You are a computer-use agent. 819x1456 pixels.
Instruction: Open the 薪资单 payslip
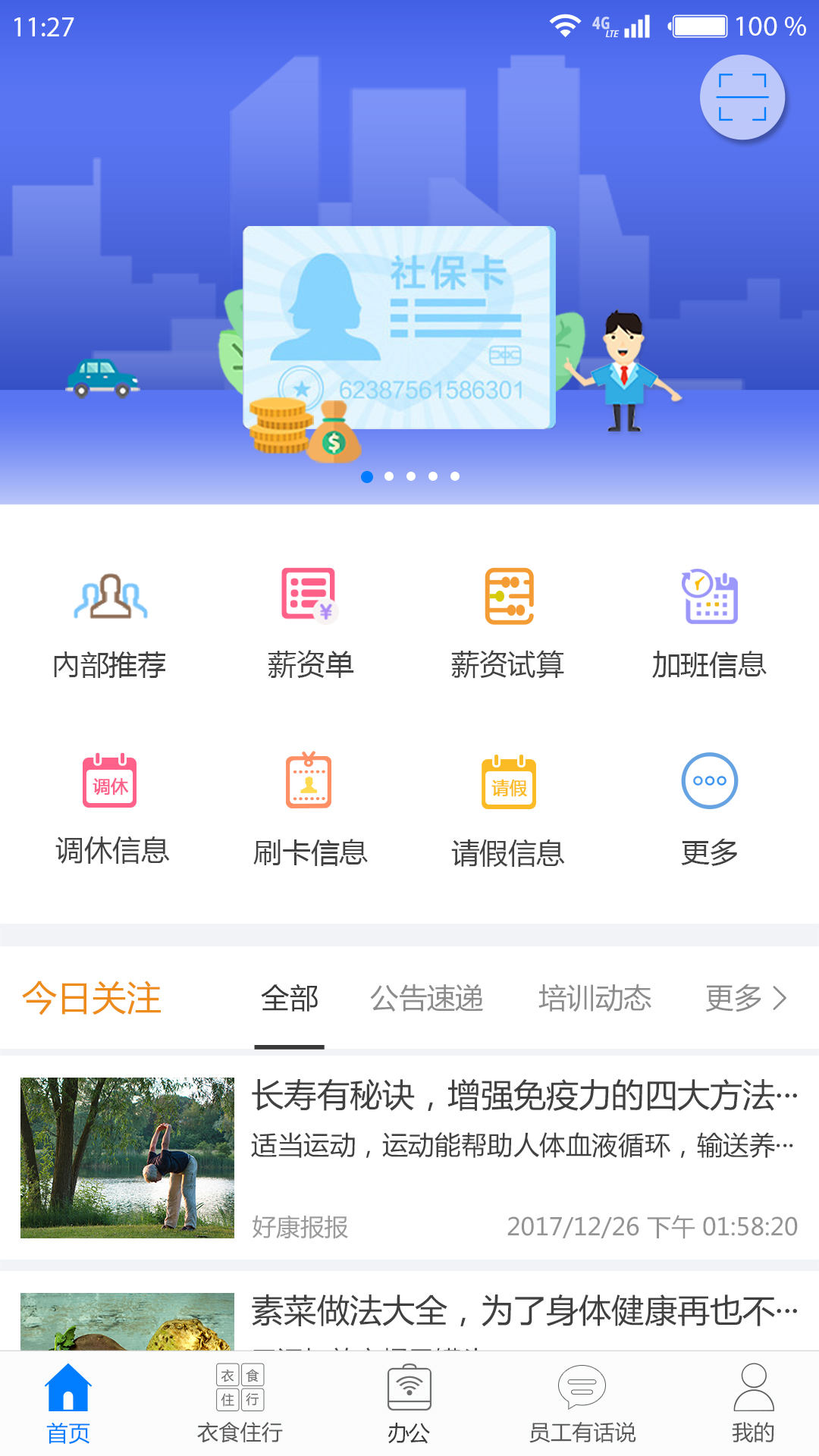pos(309,623)
